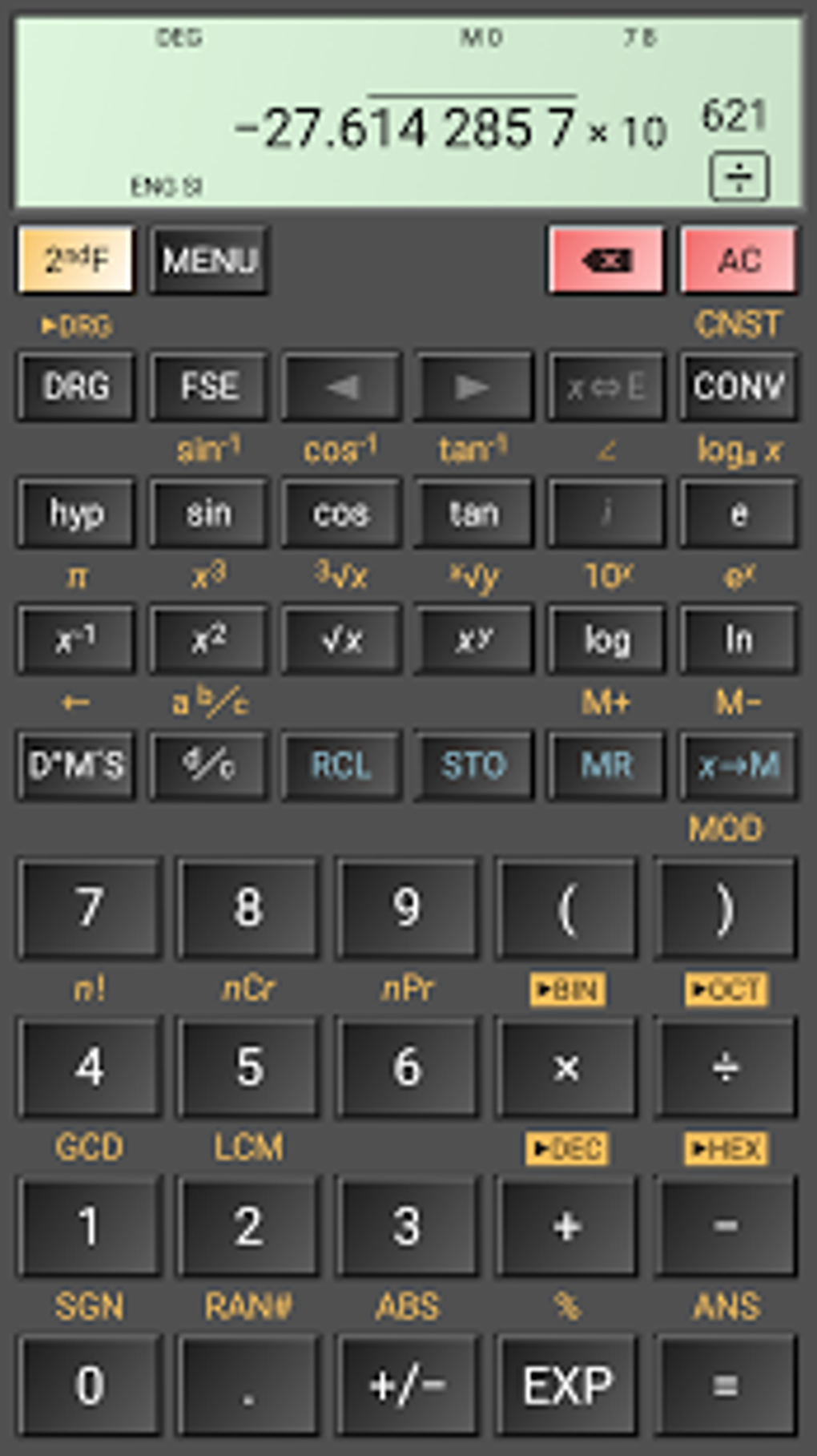Viewport: 817px width, 1456px height.
Task: Select the hyp function key
Action: point(76,513)
